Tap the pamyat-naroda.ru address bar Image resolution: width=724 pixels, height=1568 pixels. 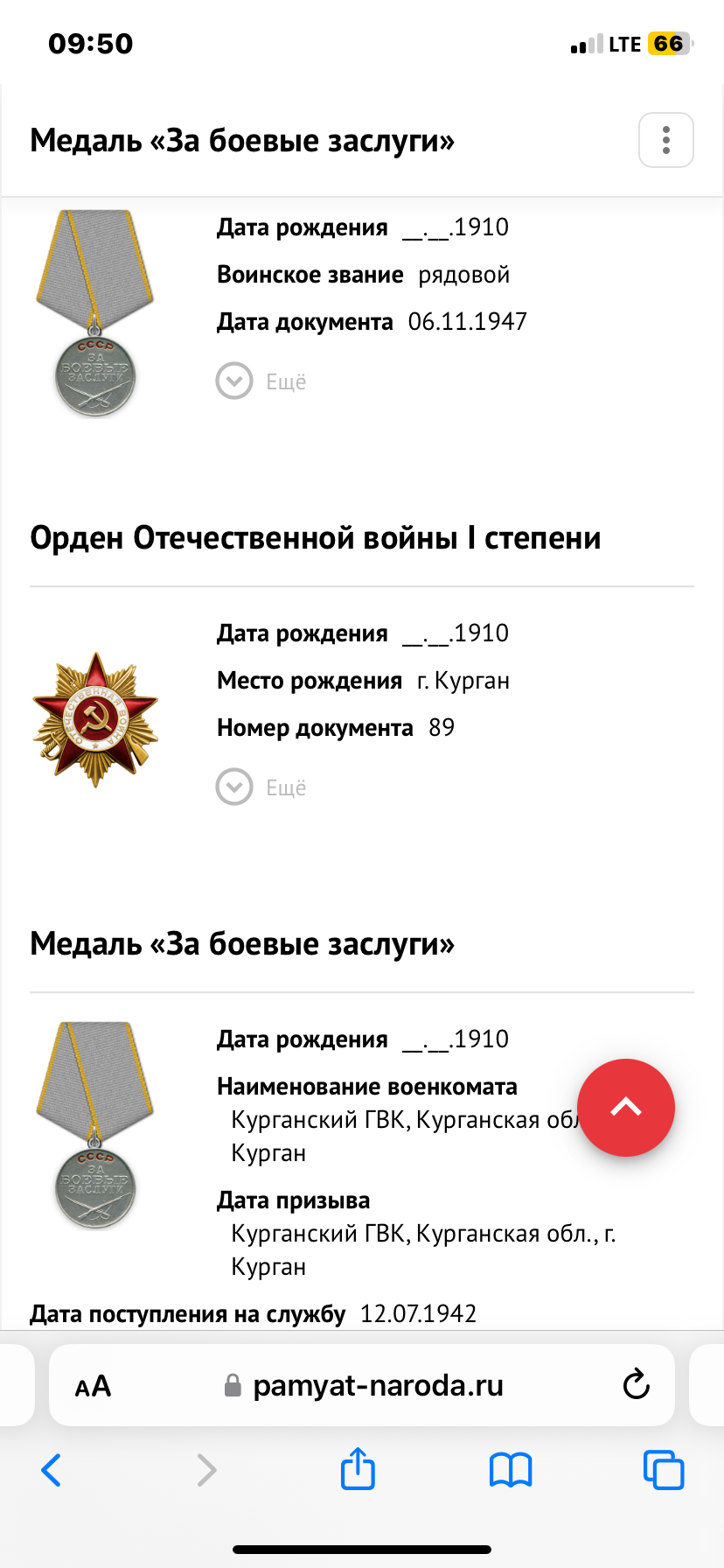[376, 1386]
